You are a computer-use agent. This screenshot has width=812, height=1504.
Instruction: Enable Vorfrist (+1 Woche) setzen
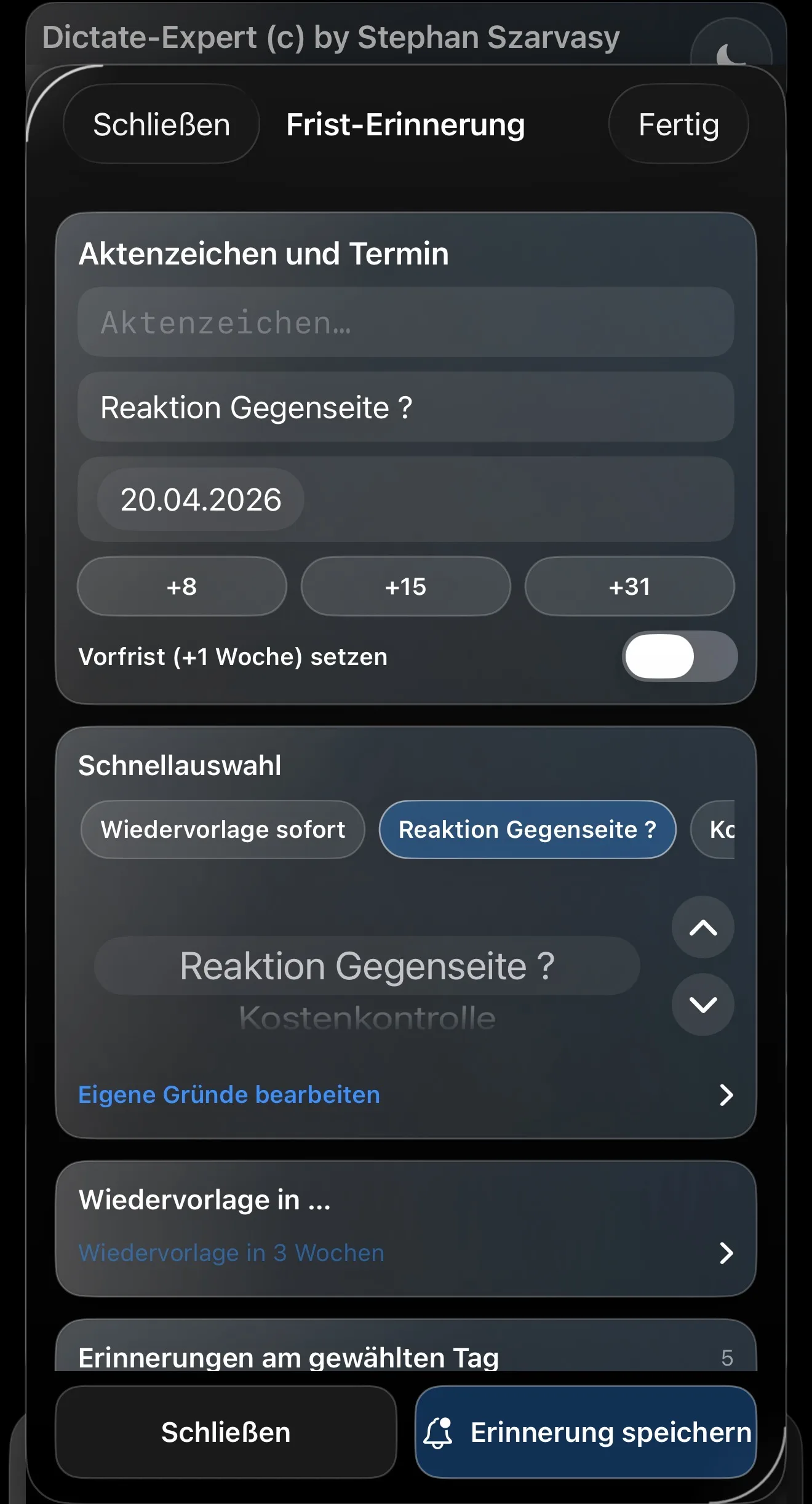680,657
